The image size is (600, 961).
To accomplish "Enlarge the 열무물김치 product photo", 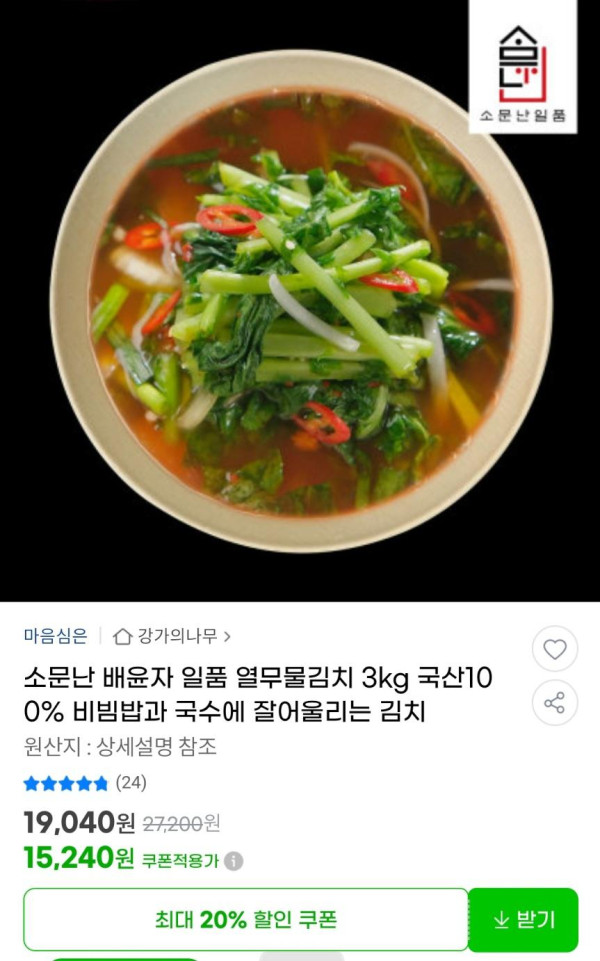I will [x=300, y=300].
